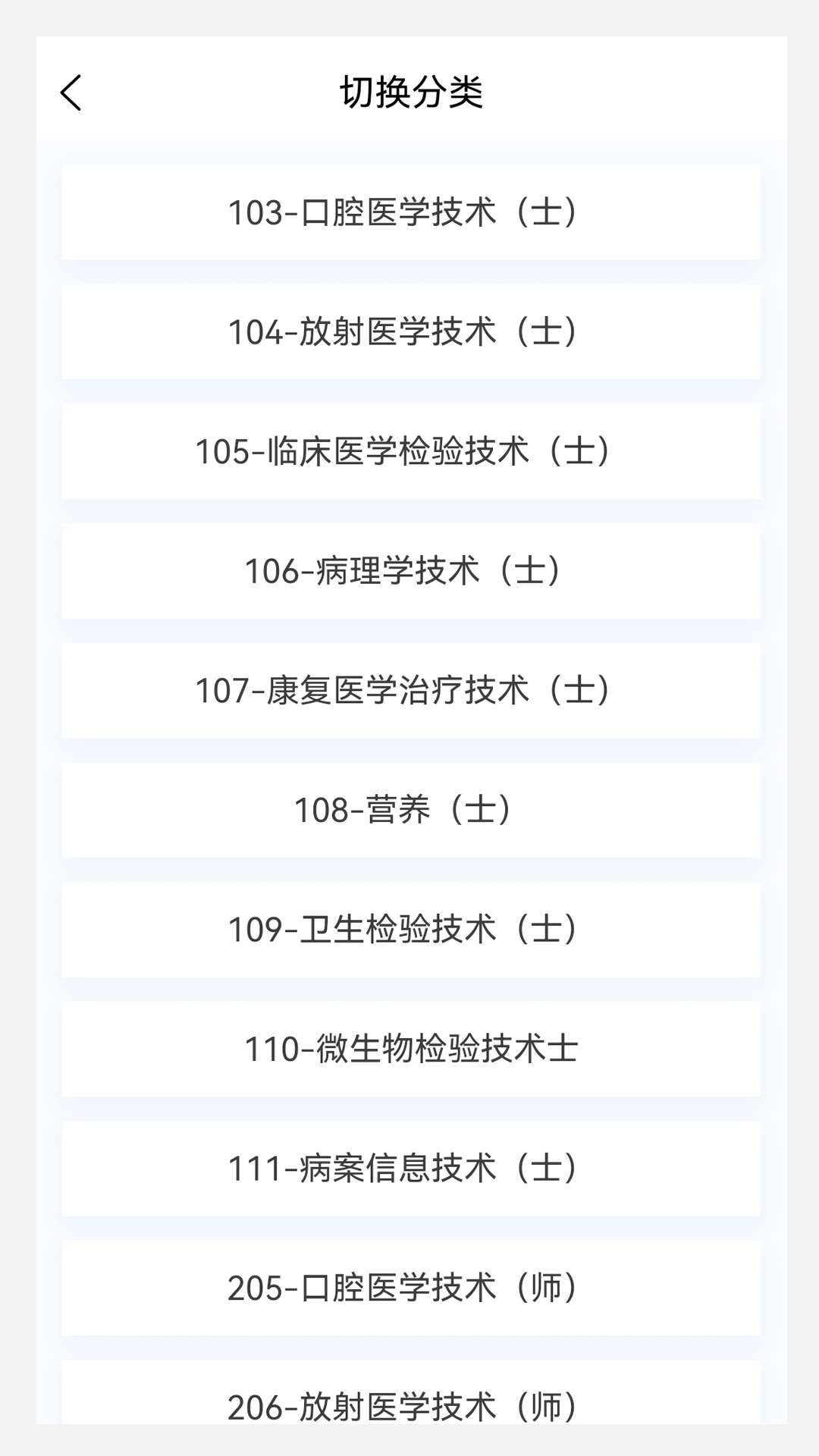This screenshot has width=819, height=1456.
Task: Pick 107-康复医学治疗技术（士）
Action: point(409,689)
